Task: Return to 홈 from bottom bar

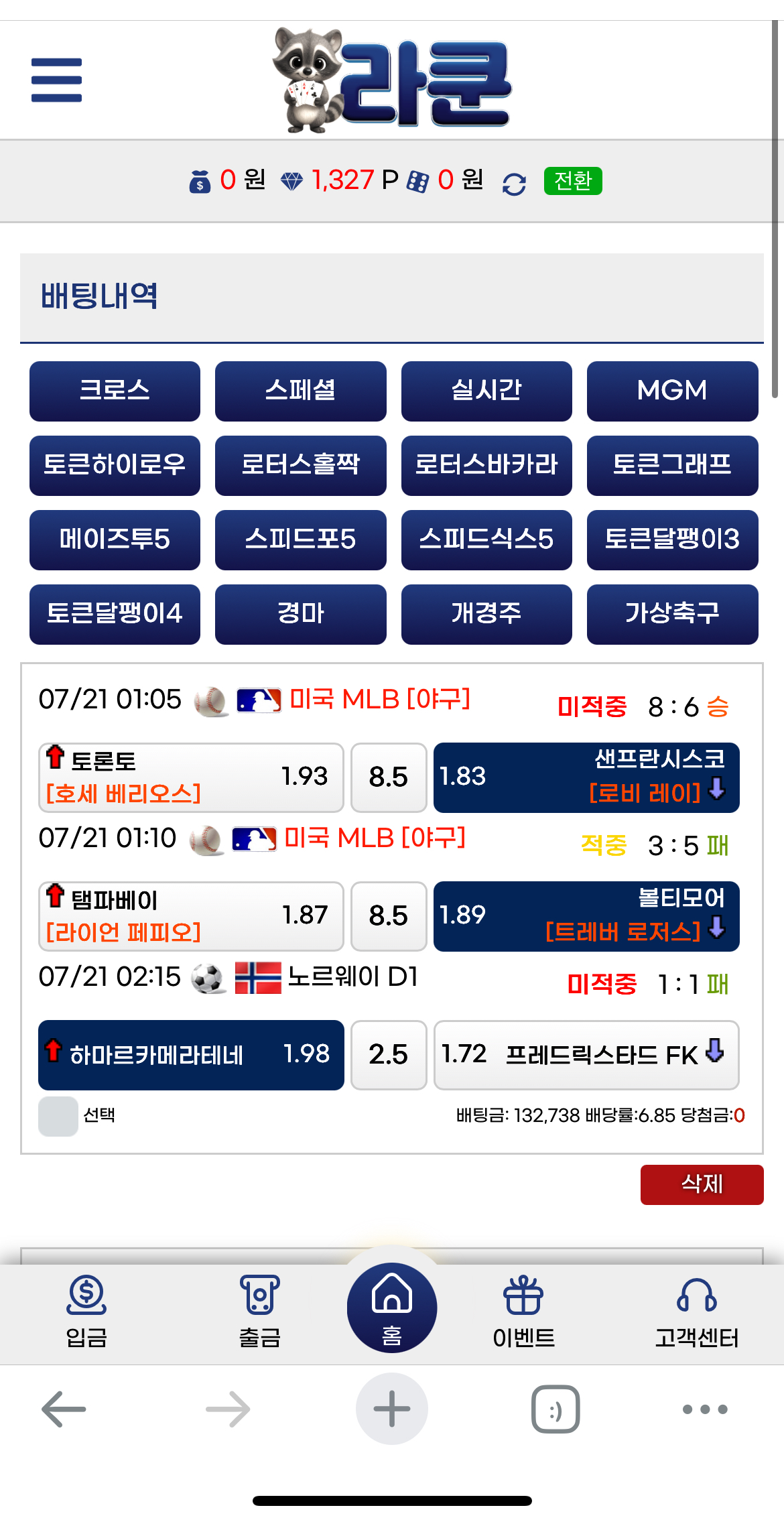Action: pyautogui.click(x=392, y=1308)
